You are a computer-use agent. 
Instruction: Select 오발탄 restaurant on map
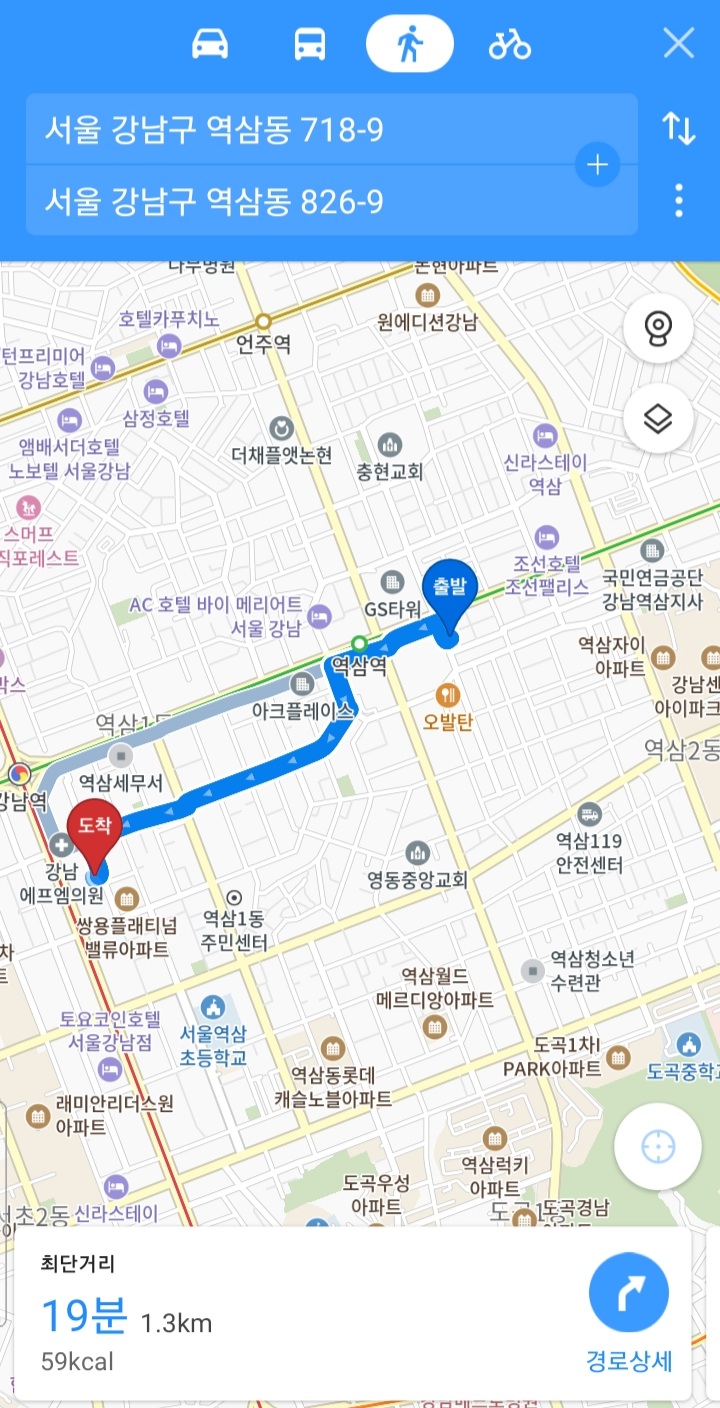[447, 694]
